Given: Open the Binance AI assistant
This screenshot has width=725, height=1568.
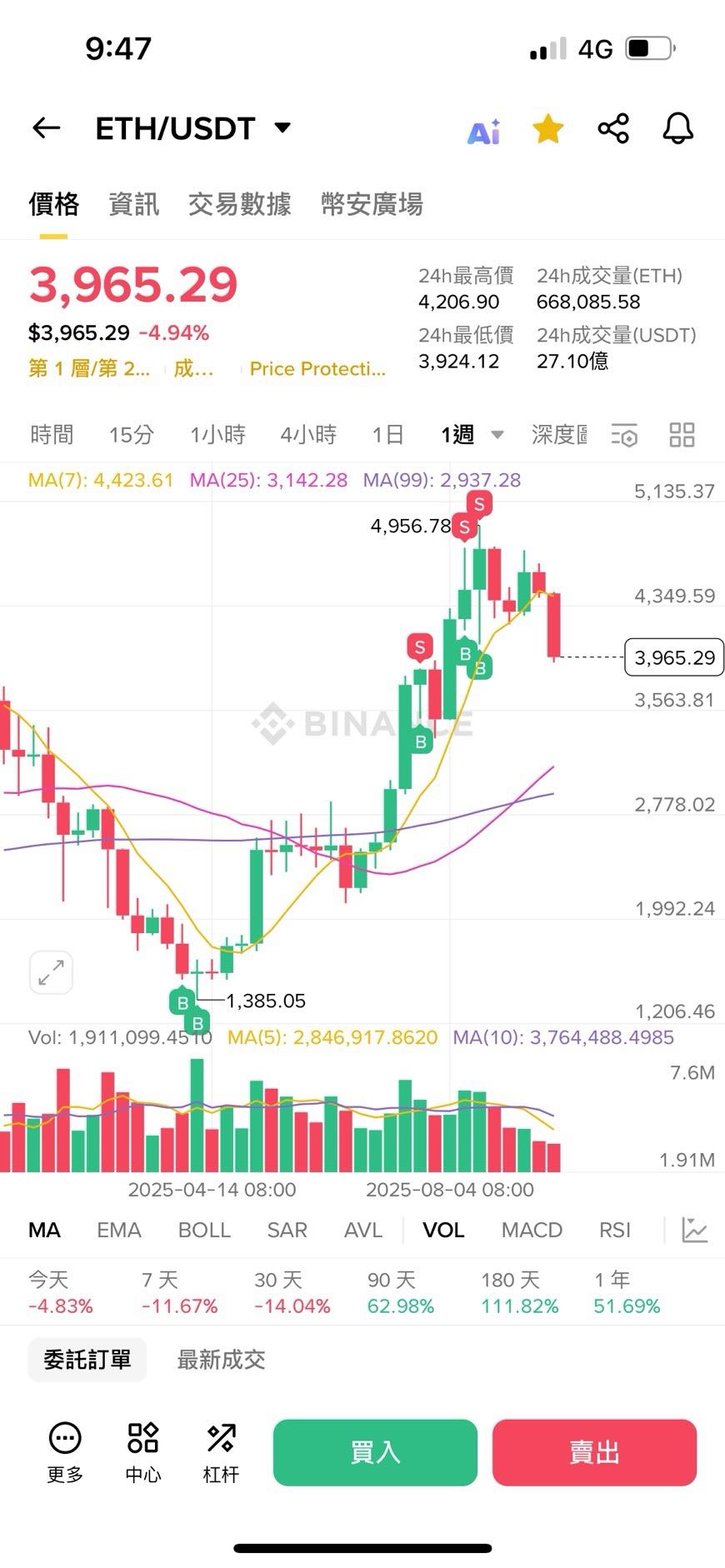Looking at the screenshot, I should coord(483,128).
